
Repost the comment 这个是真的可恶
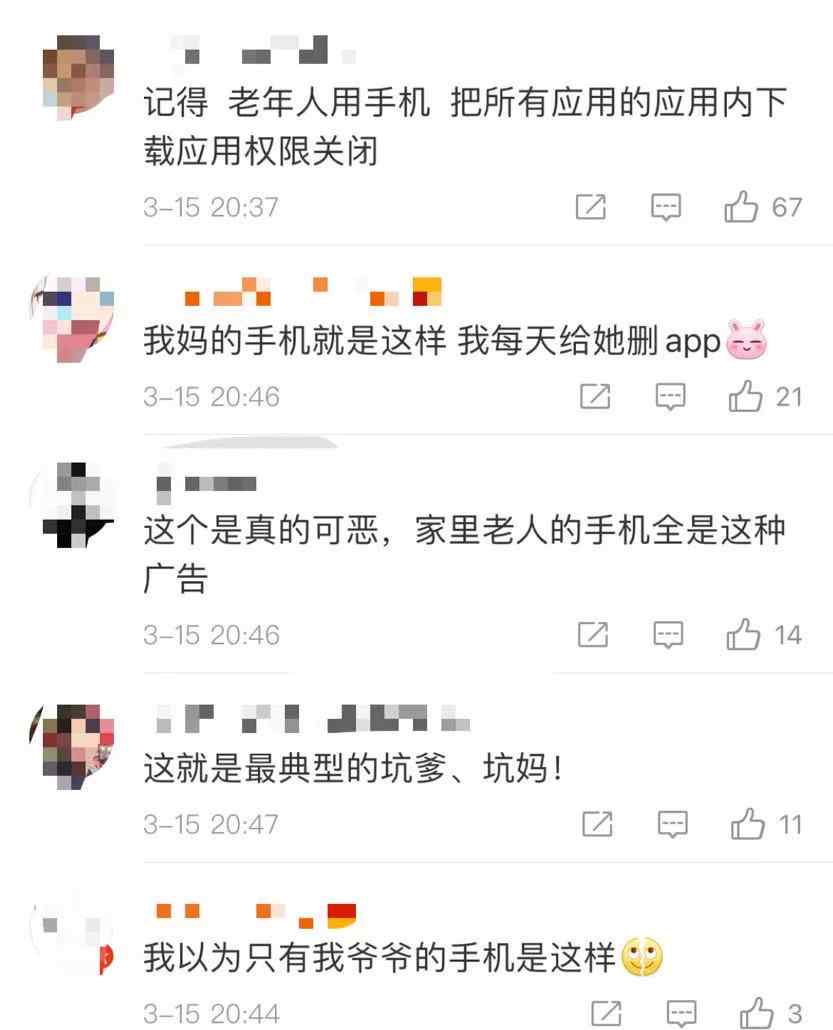point(593,635)
